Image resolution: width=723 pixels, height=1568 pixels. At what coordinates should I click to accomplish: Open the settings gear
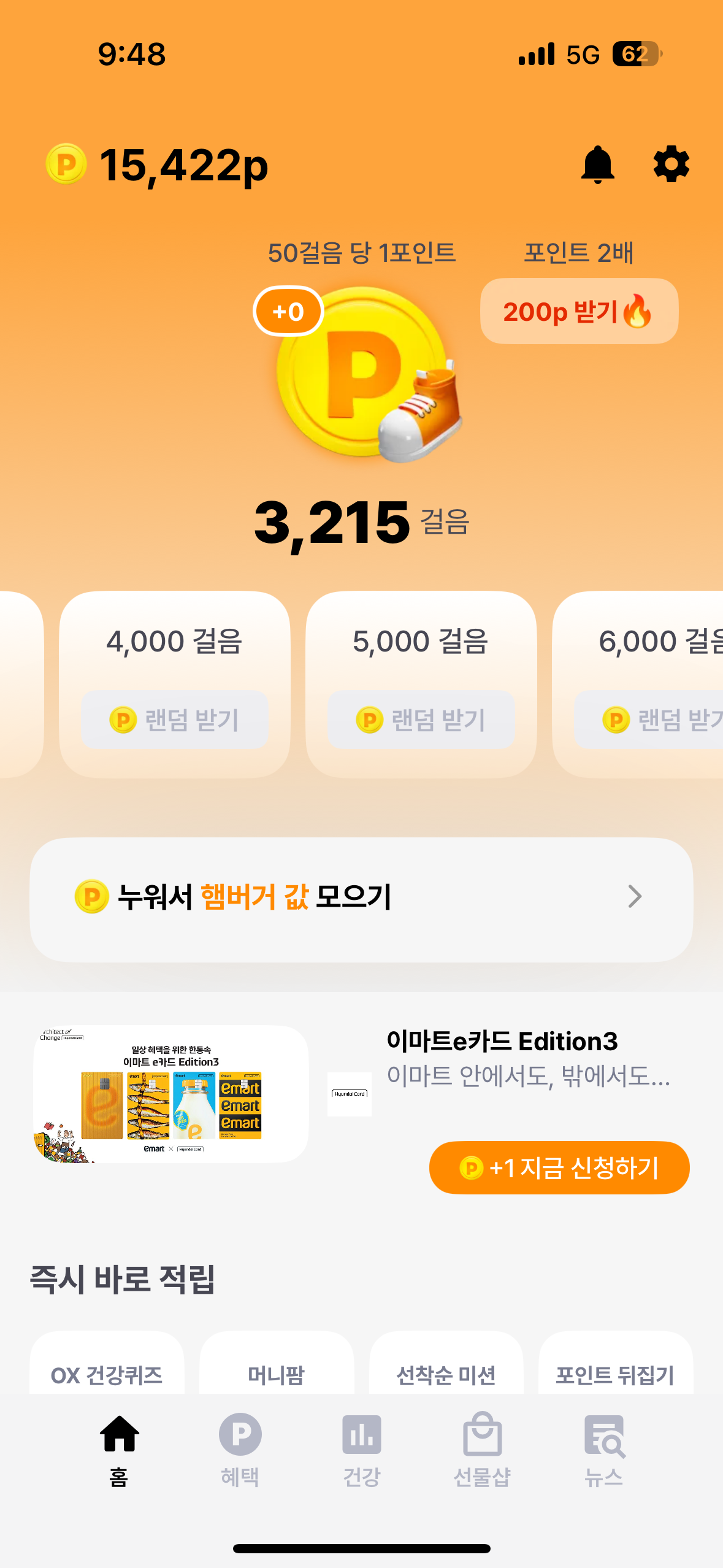click(671, 164)
